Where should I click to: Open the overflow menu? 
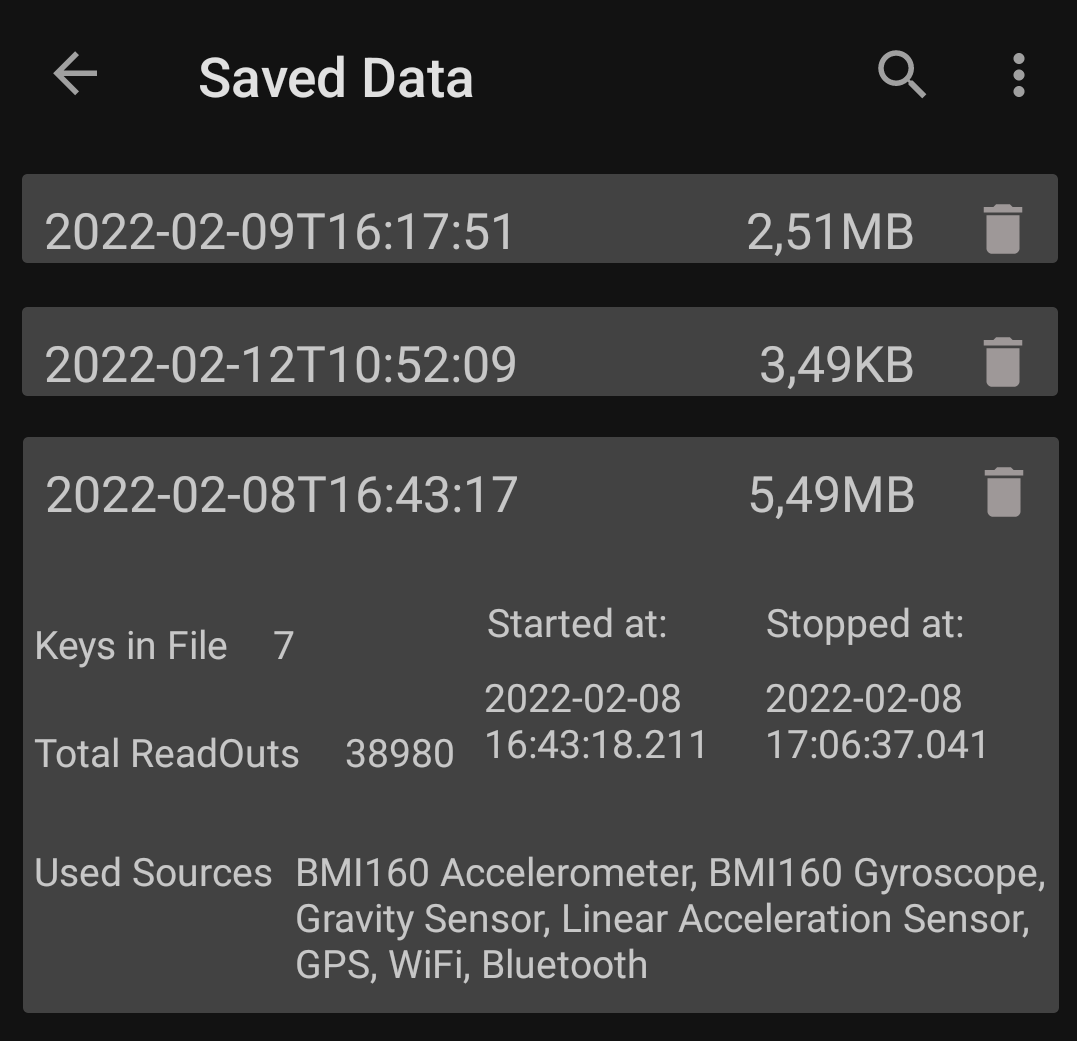point(1018,75)
